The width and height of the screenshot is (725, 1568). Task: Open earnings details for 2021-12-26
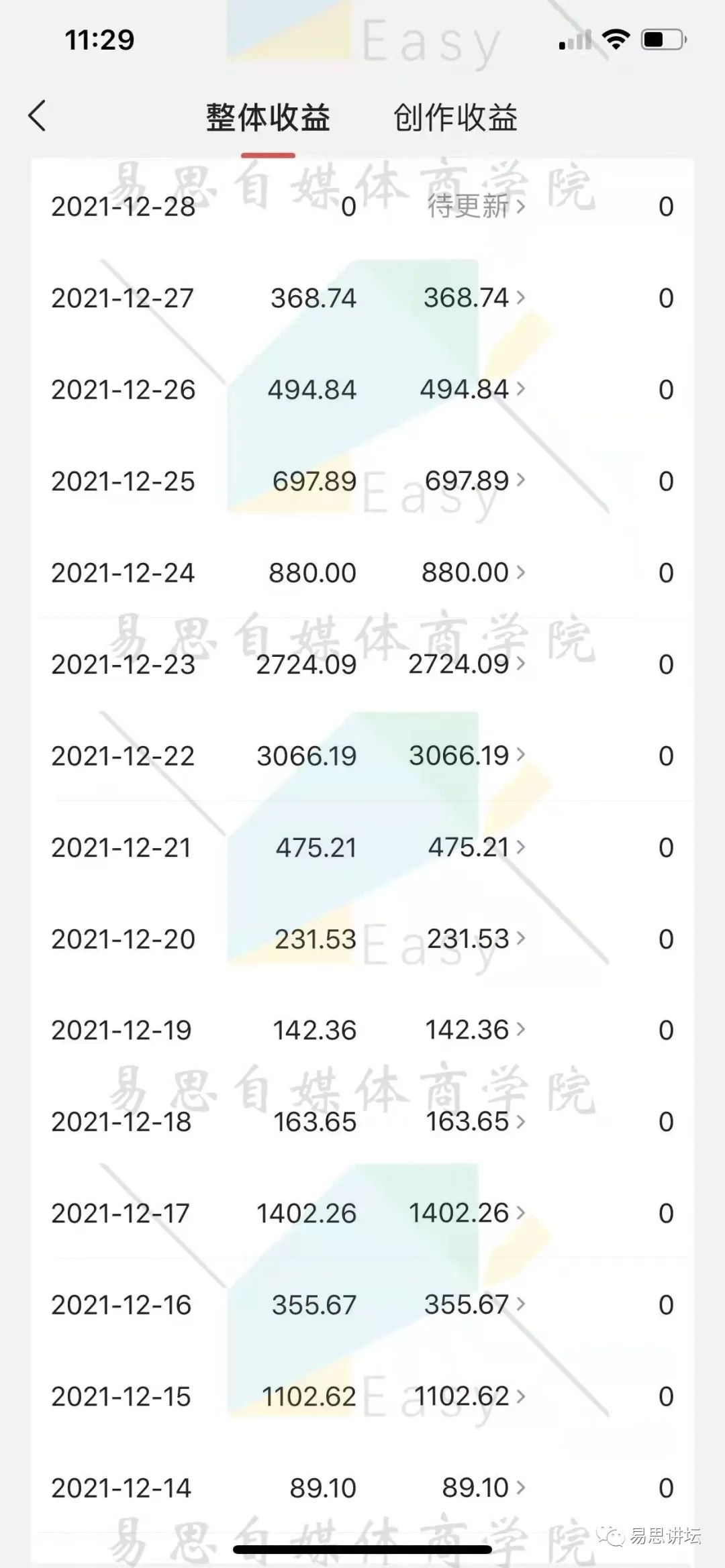[x=472, y=390]
